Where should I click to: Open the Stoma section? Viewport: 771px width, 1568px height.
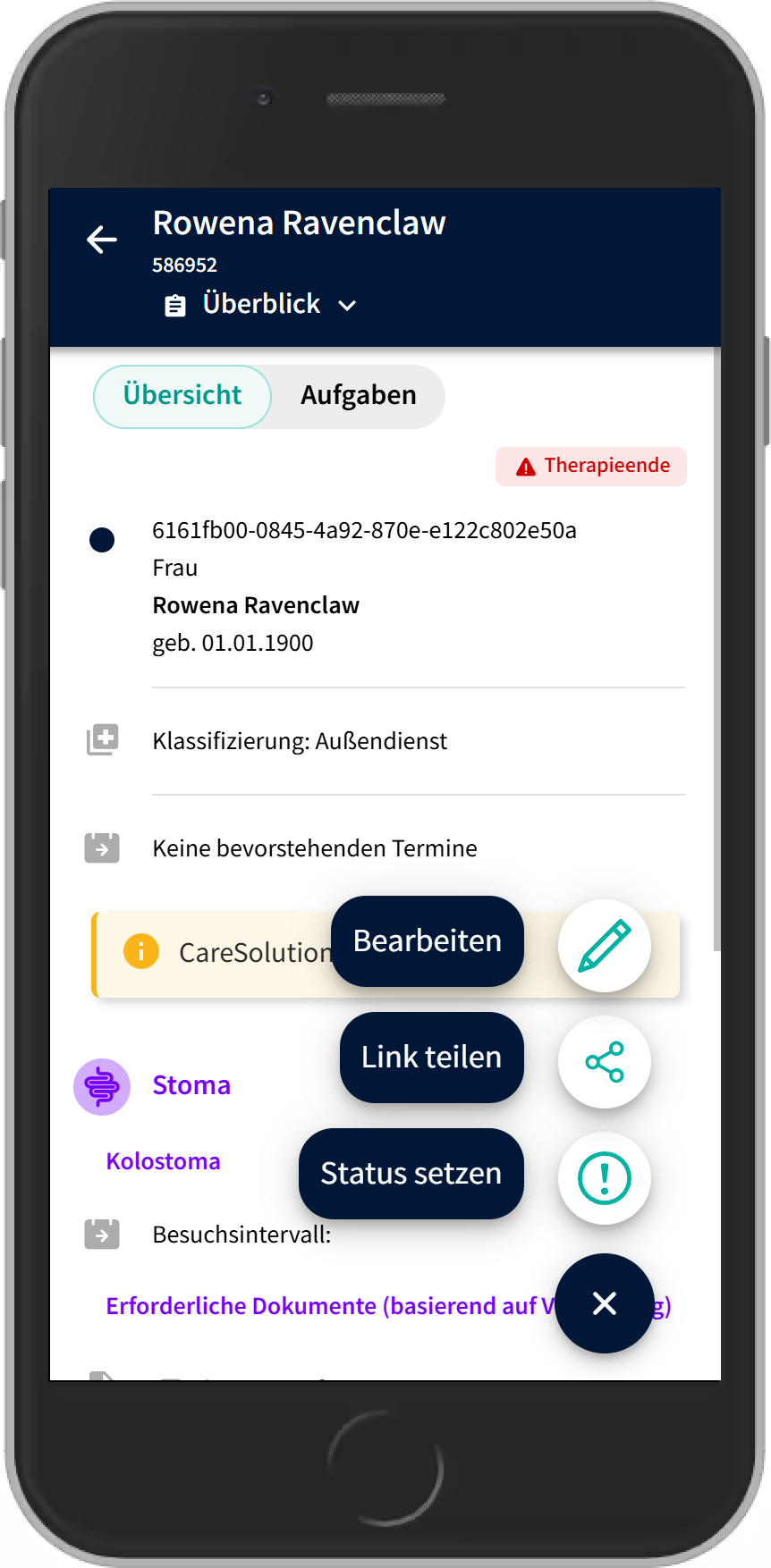191,1085
